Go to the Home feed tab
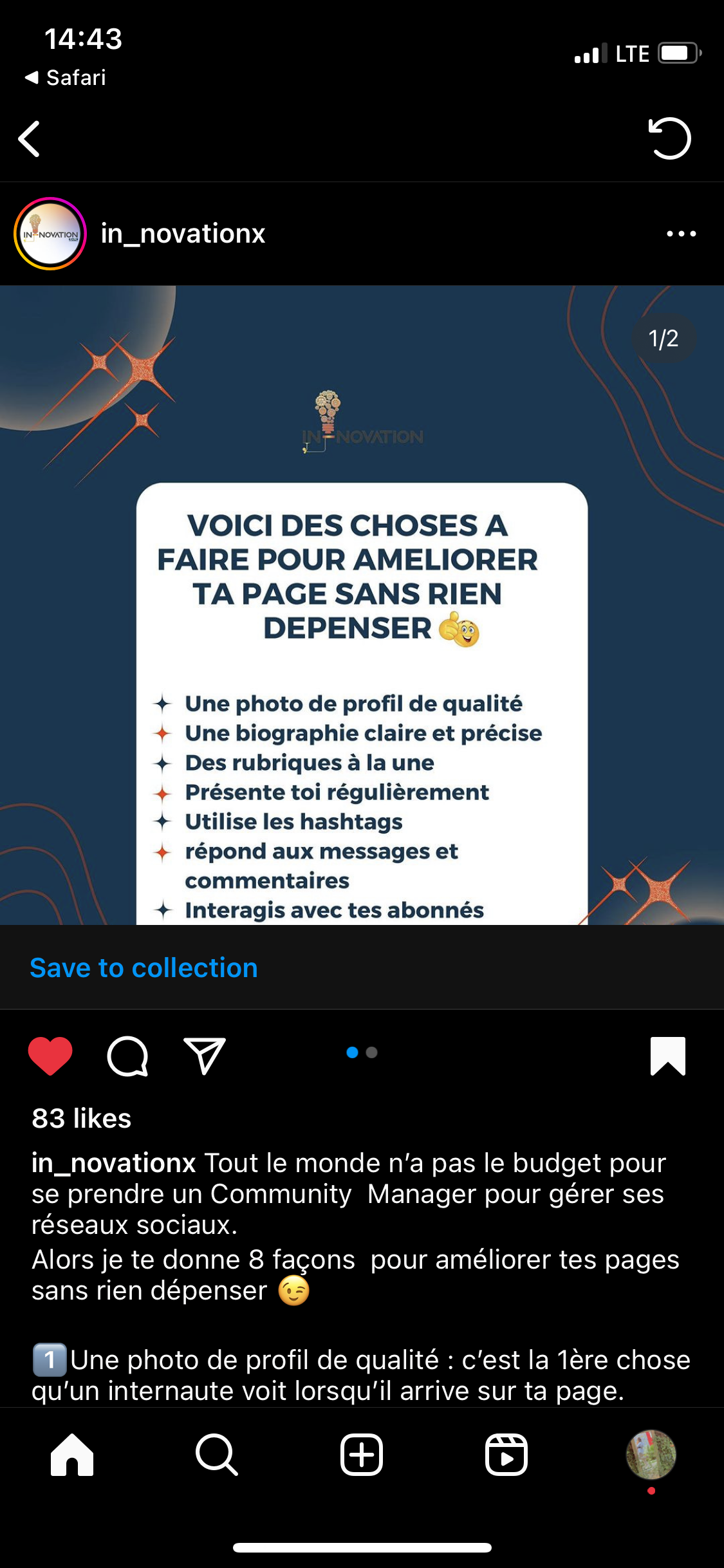The width and height of the screenshot is (724, 1568). (x=72, y=1455)
